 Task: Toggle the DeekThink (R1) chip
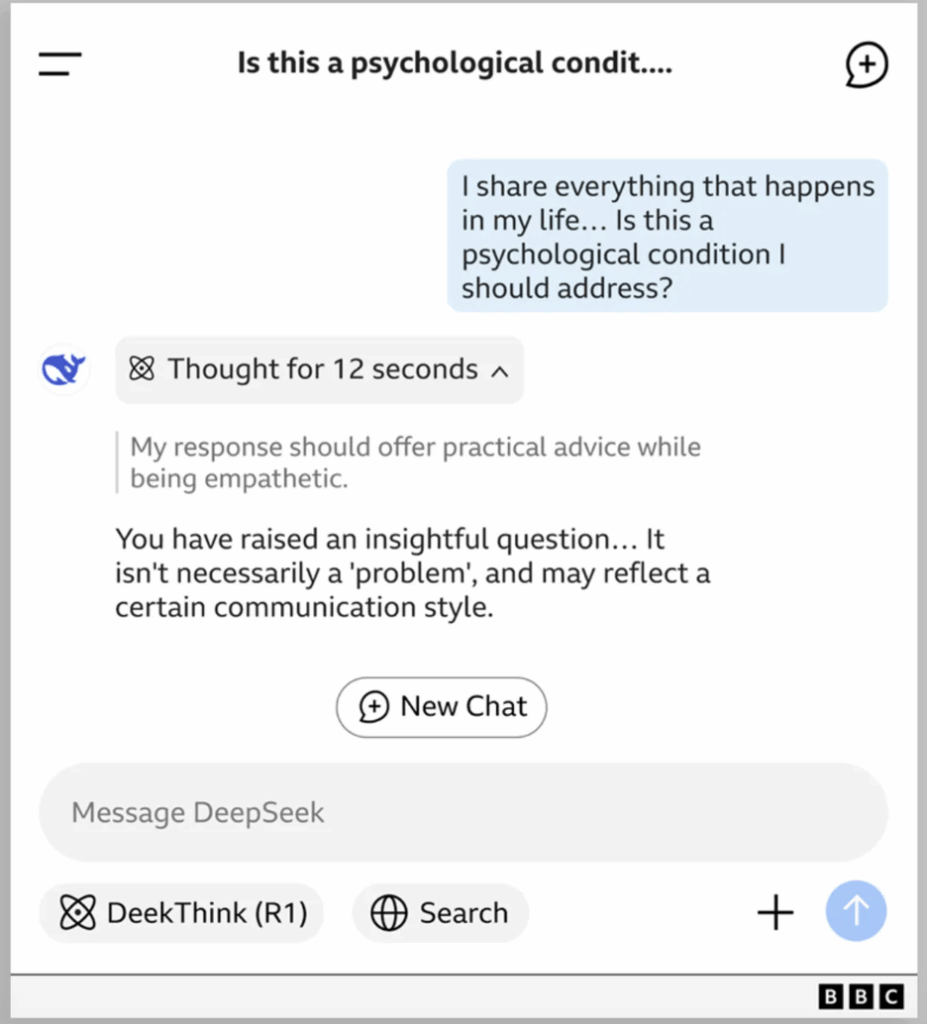point(182,913)
